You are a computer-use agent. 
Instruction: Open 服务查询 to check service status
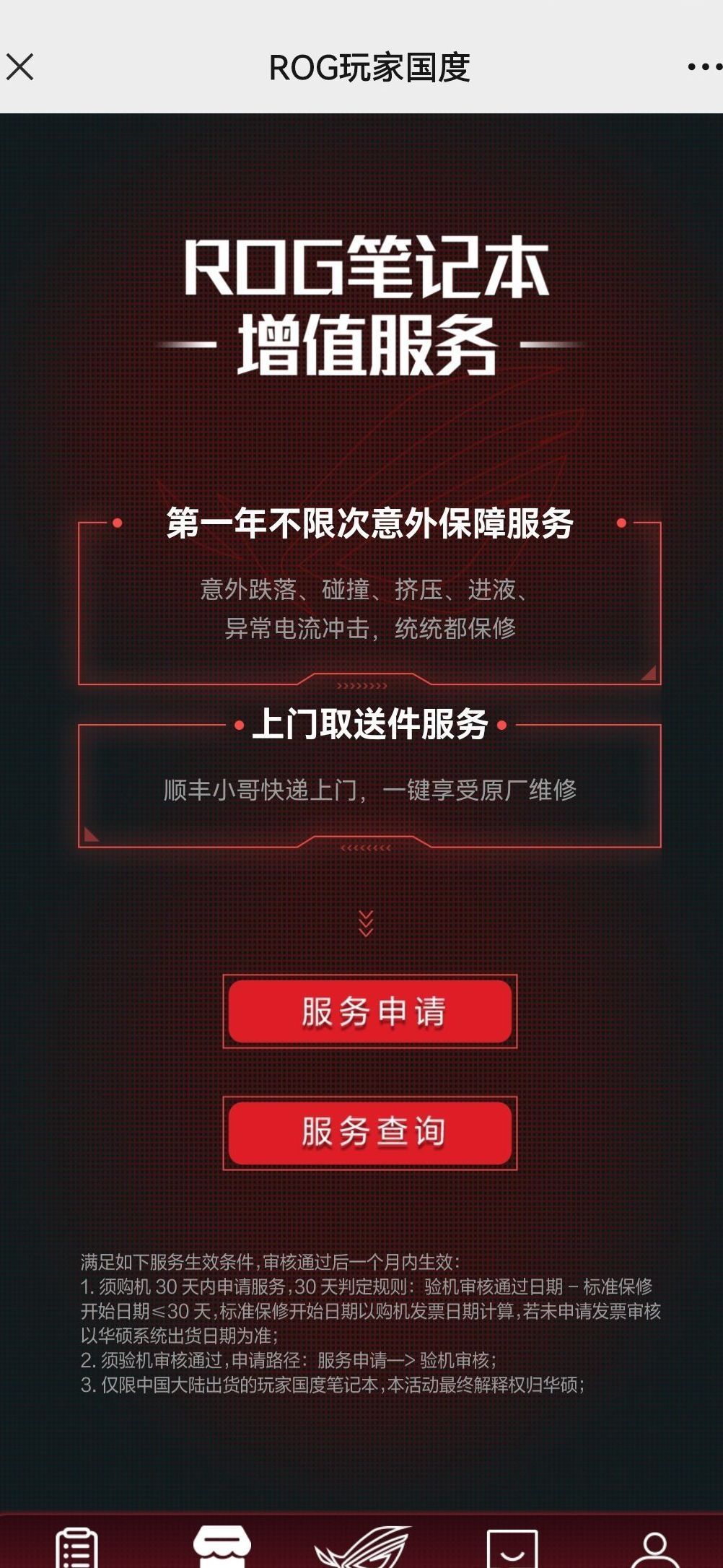(370, 1132)
